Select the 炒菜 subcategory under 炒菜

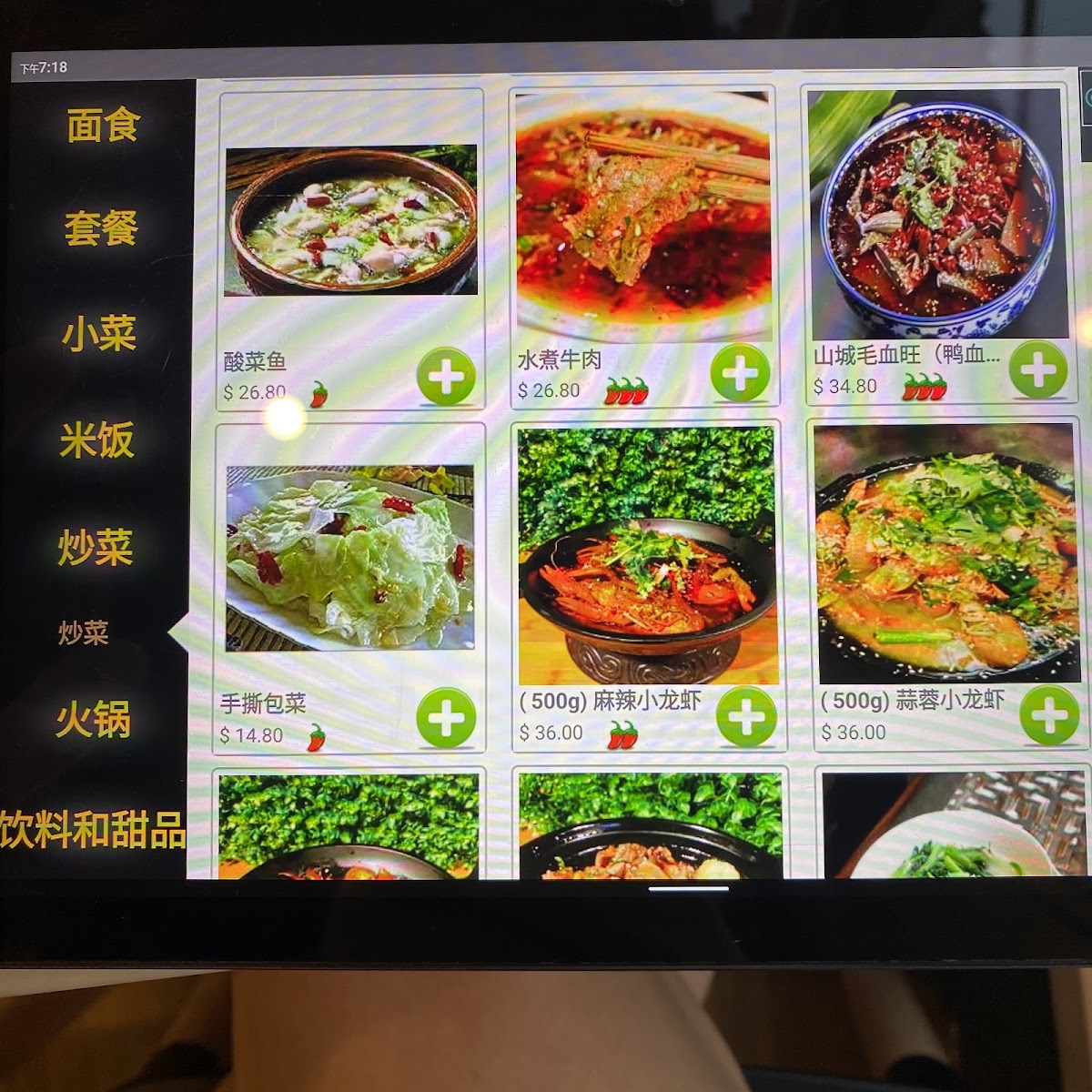84,632
